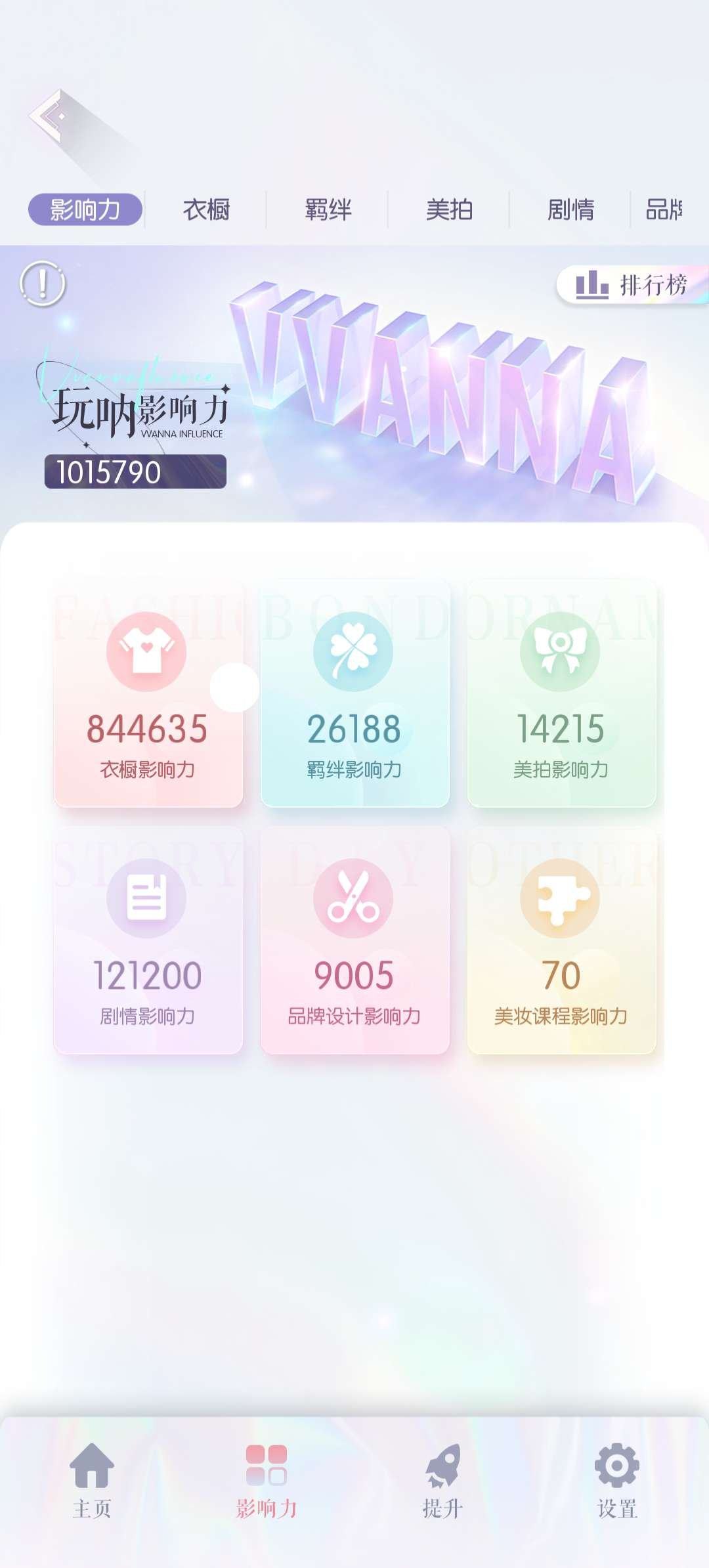Tap the home icon labeled 主页
Image resolution: width=709 pixels, height=1568 pixels.
pyautogui.click(x=92, y=1468)
